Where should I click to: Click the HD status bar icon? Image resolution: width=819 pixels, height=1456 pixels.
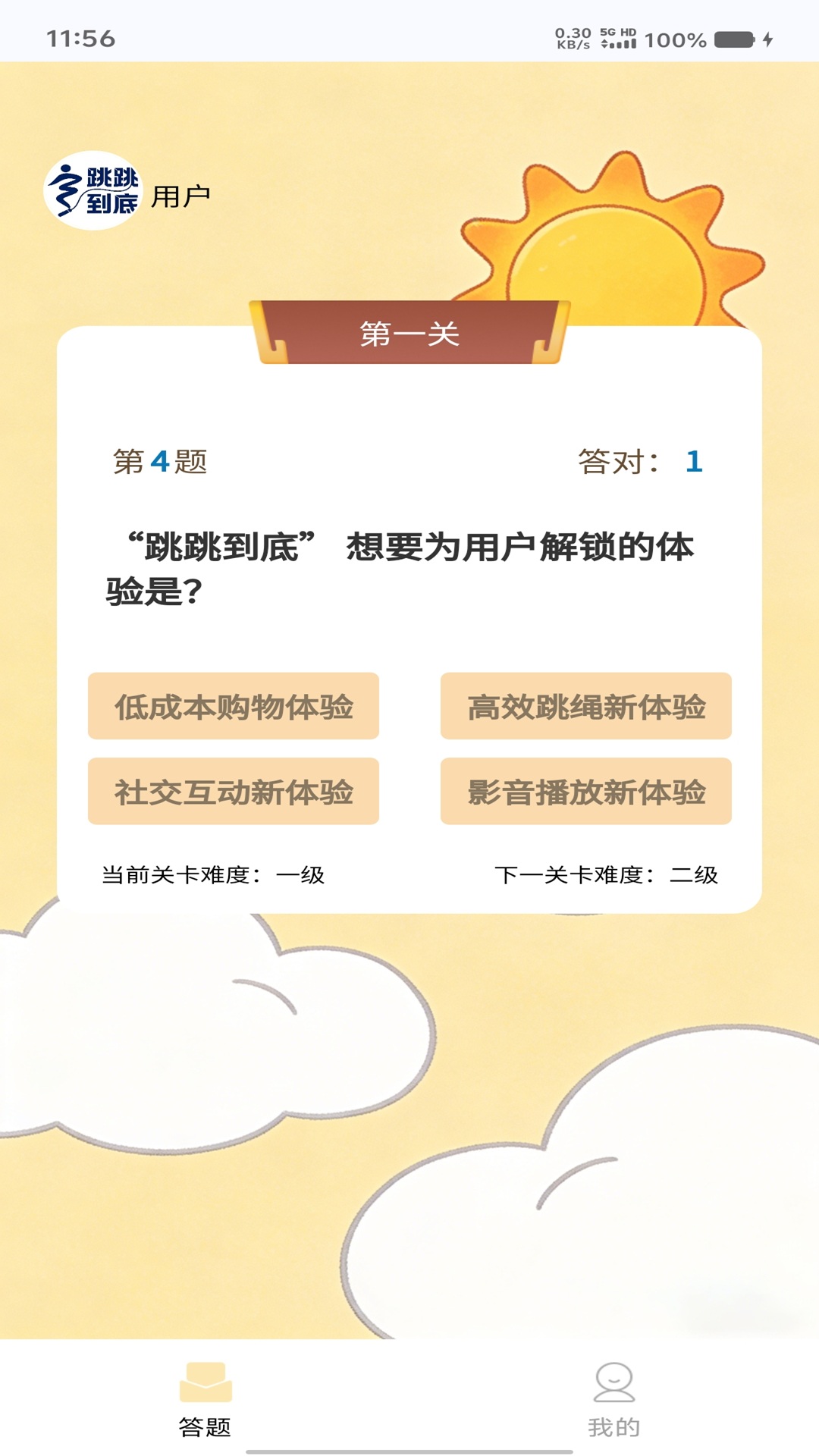point(628,30)
